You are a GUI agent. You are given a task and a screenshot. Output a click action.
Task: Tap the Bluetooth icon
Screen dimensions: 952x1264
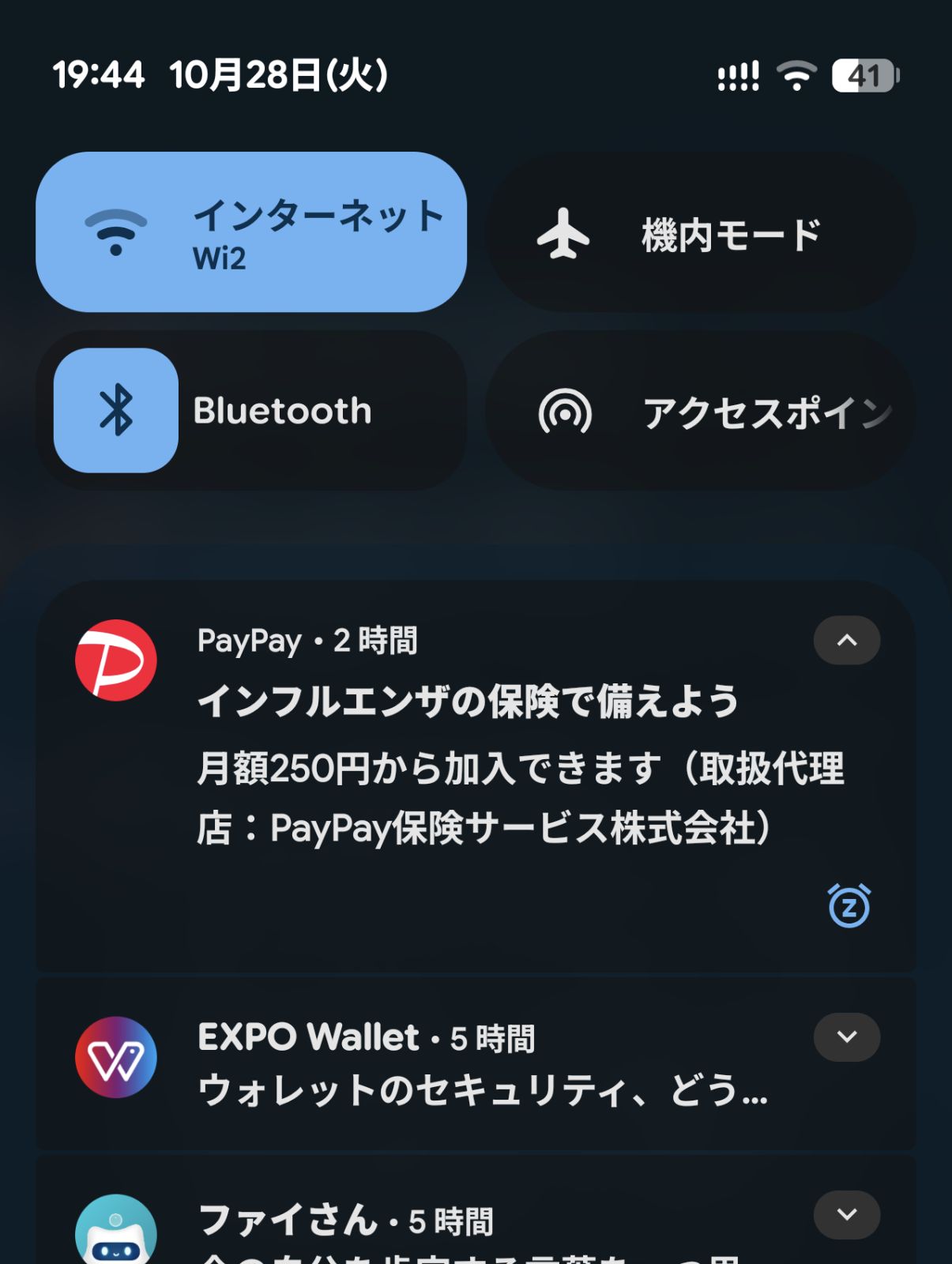tap(114, 410)
